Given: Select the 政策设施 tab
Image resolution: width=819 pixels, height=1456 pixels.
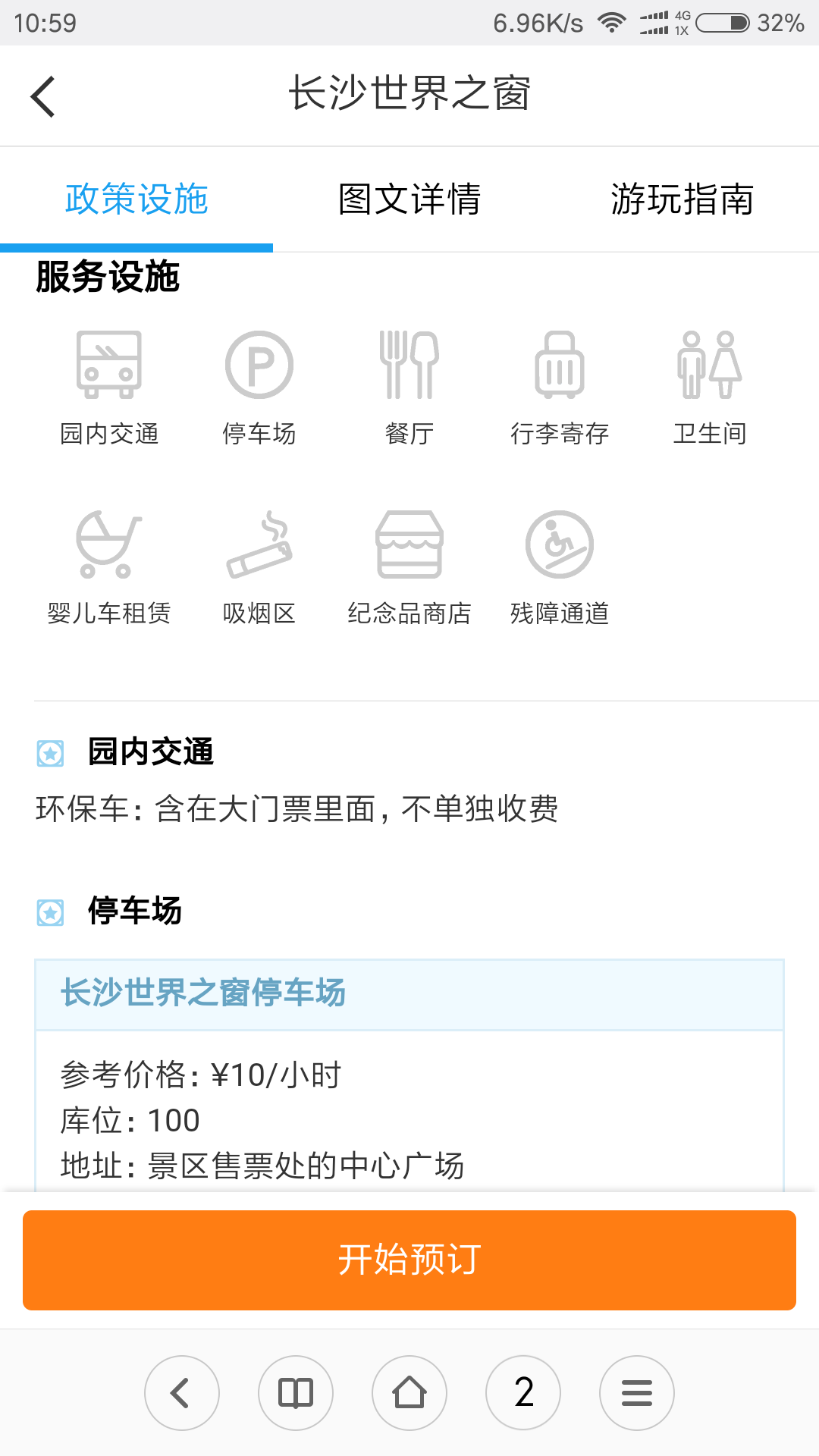Looking at the screenshot, I should (x=136, y=199).
